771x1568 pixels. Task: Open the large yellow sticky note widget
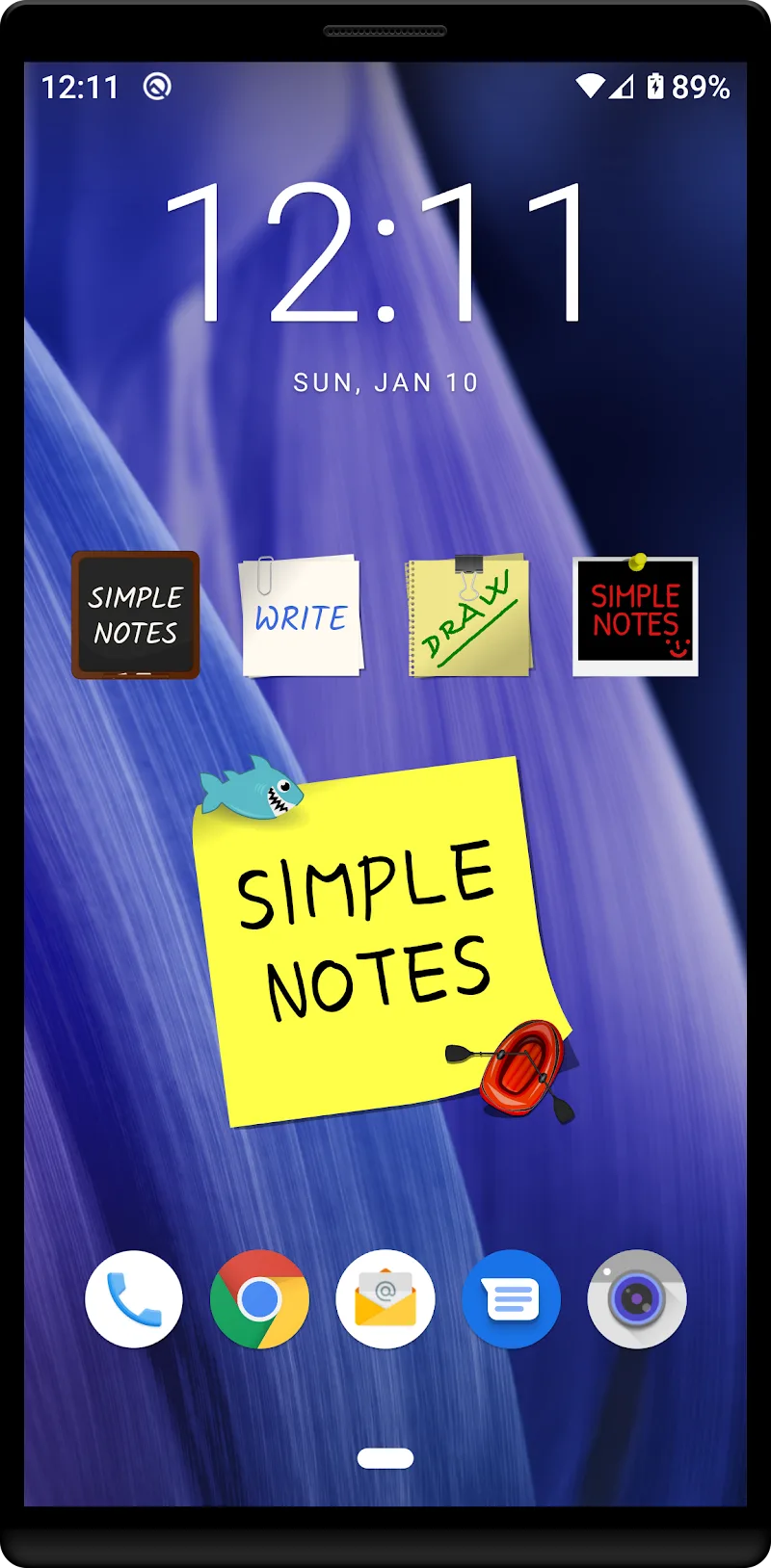[371, 939]
